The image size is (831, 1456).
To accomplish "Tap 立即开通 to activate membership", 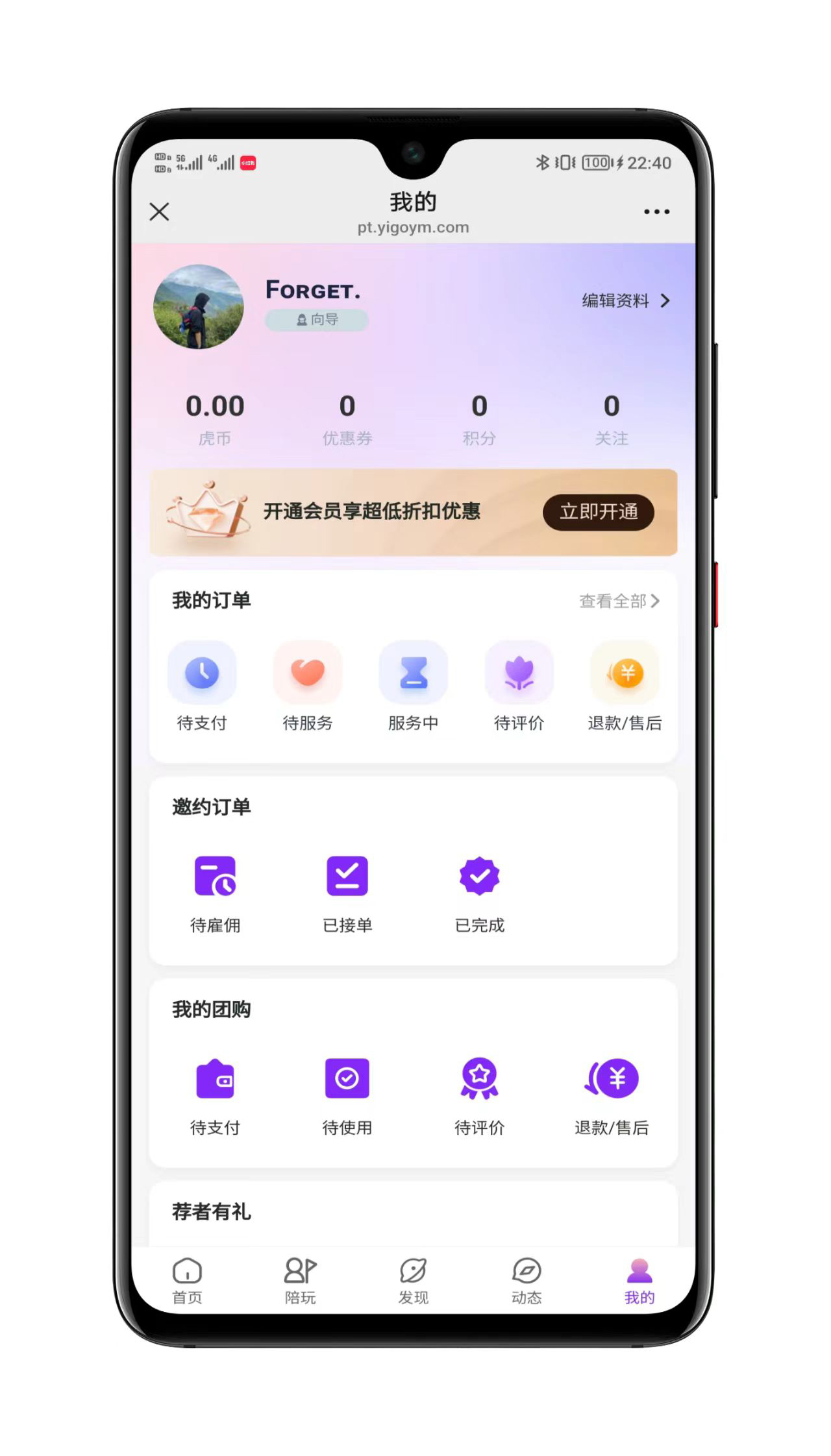I will (598, 512).
